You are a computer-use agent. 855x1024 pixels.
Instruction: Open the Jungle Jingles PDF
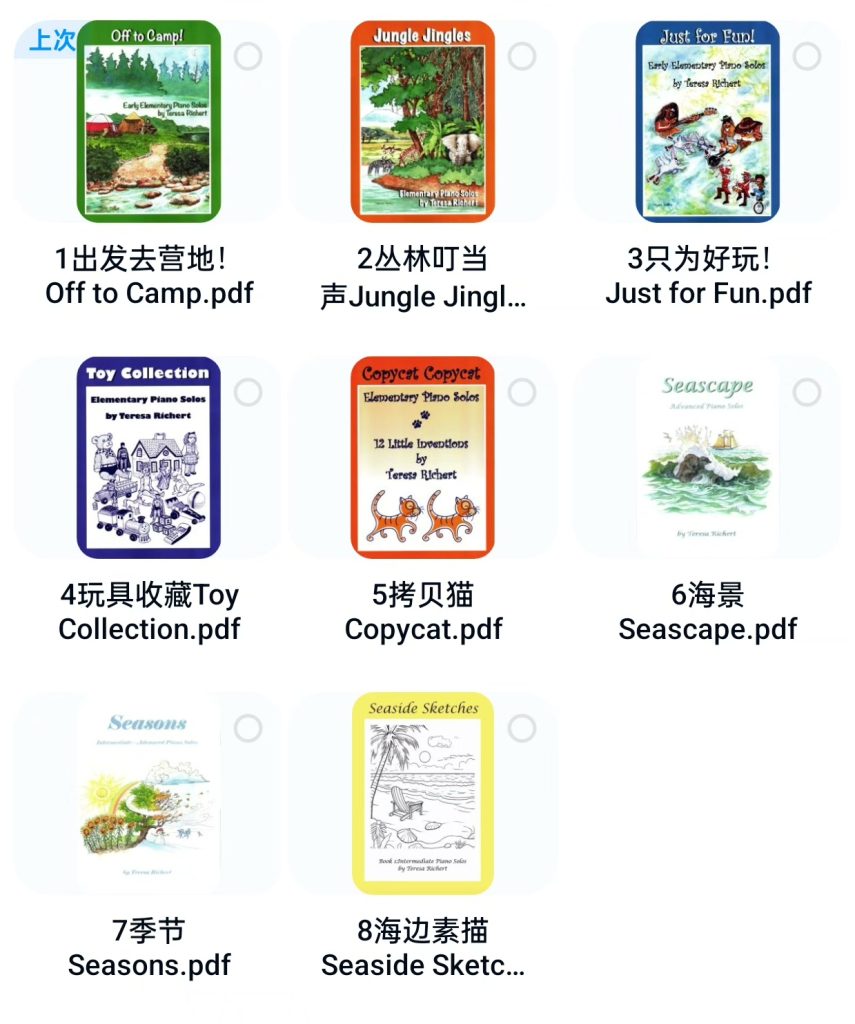click(422, 121)
